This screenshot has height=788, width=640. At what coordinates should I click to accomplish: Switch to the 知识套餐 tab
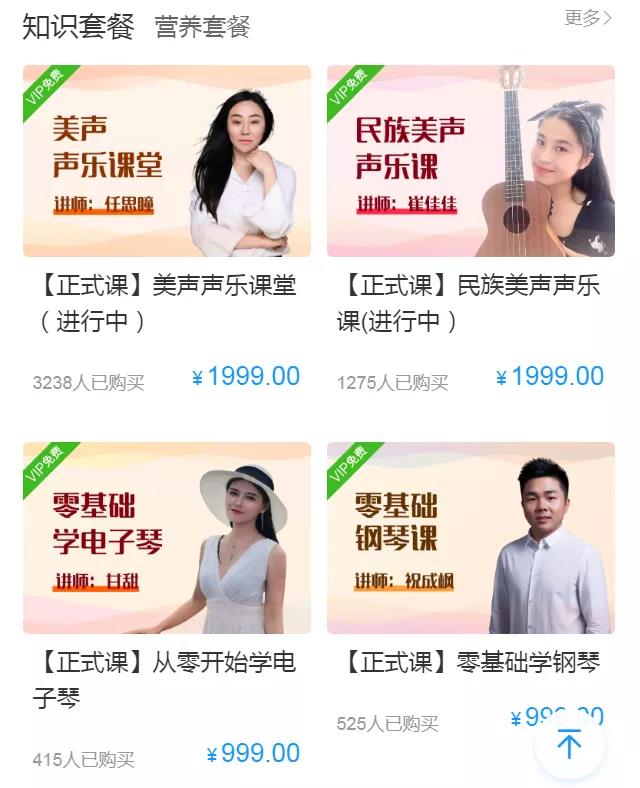(x=78, y=27)
